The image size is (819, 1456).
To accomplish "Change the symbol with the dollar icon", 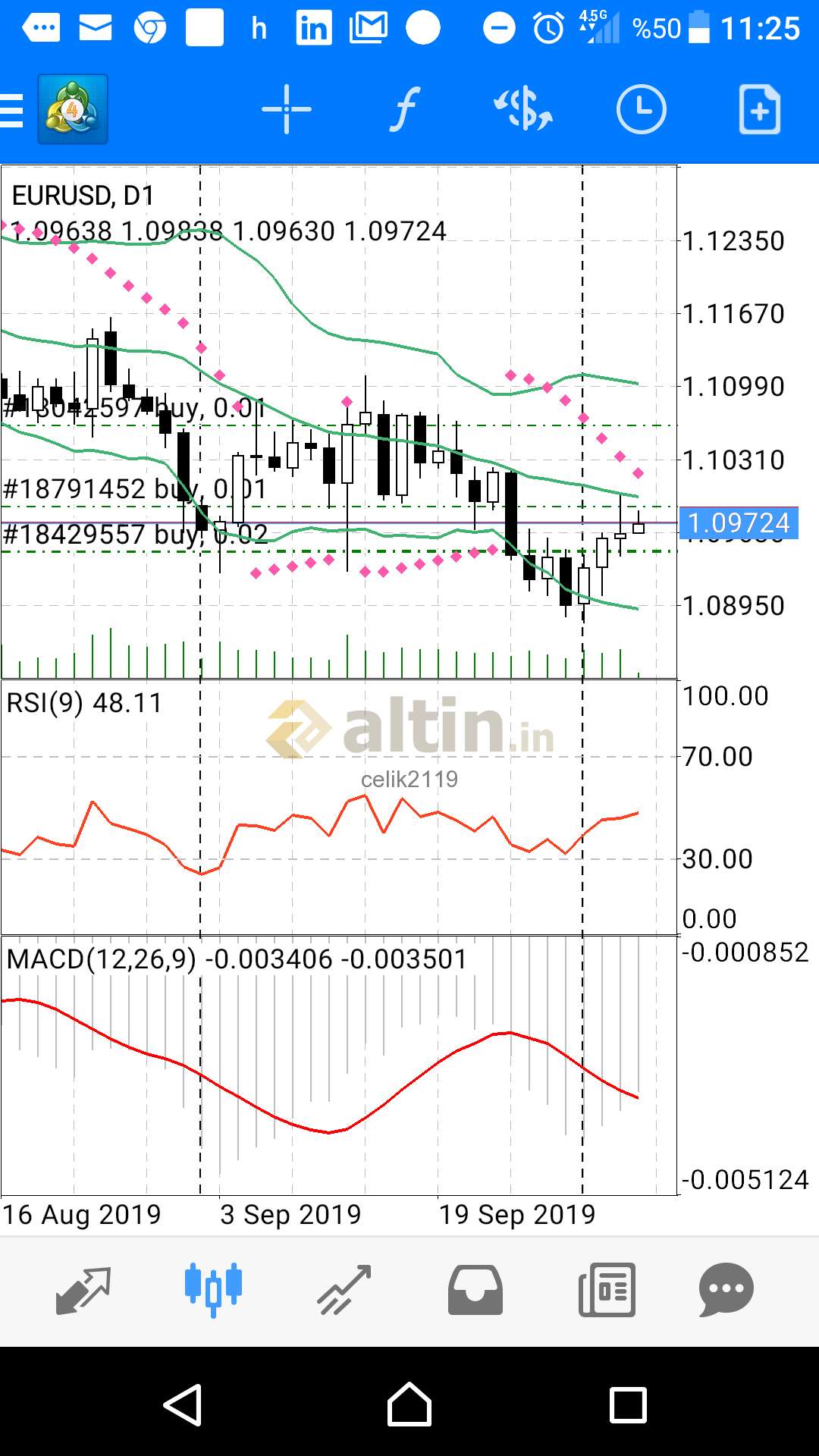I will 523,110.
